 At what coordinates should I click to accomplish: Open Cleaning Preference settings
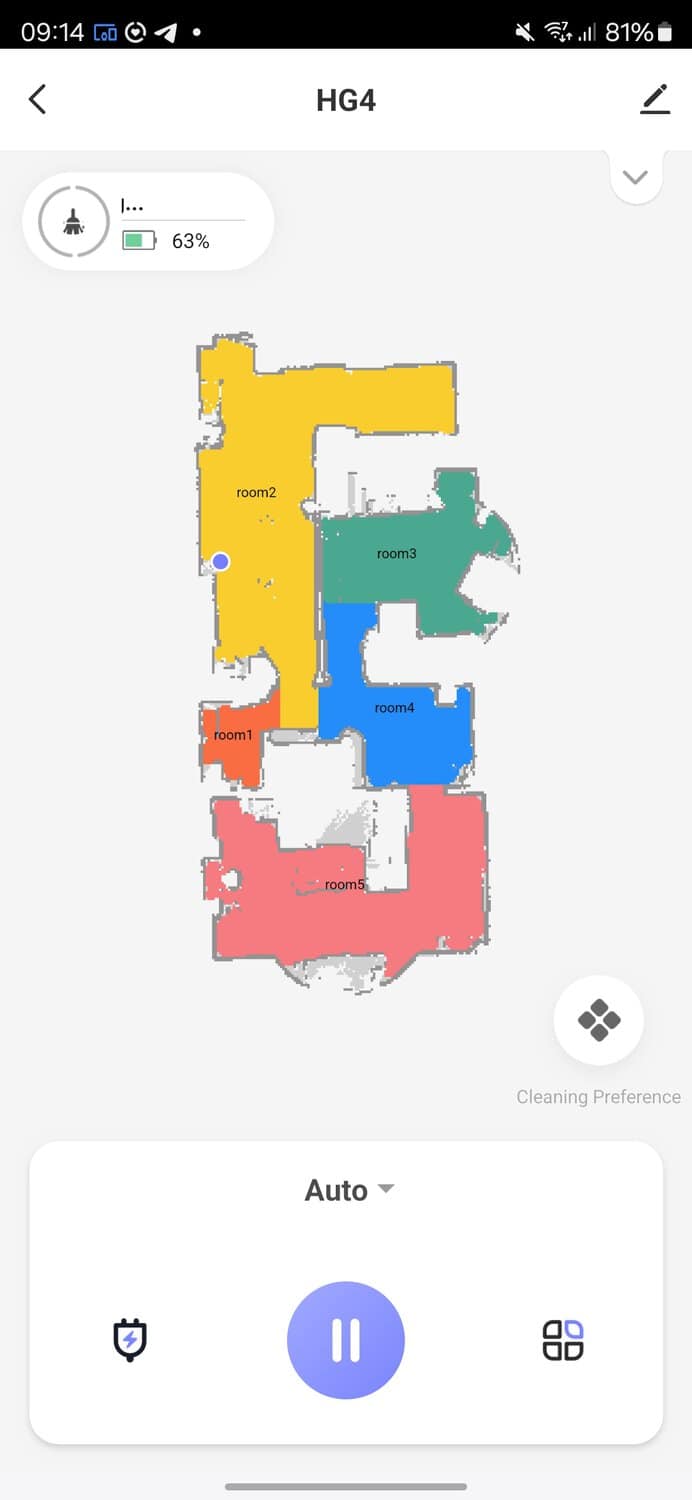[598, 1021]
